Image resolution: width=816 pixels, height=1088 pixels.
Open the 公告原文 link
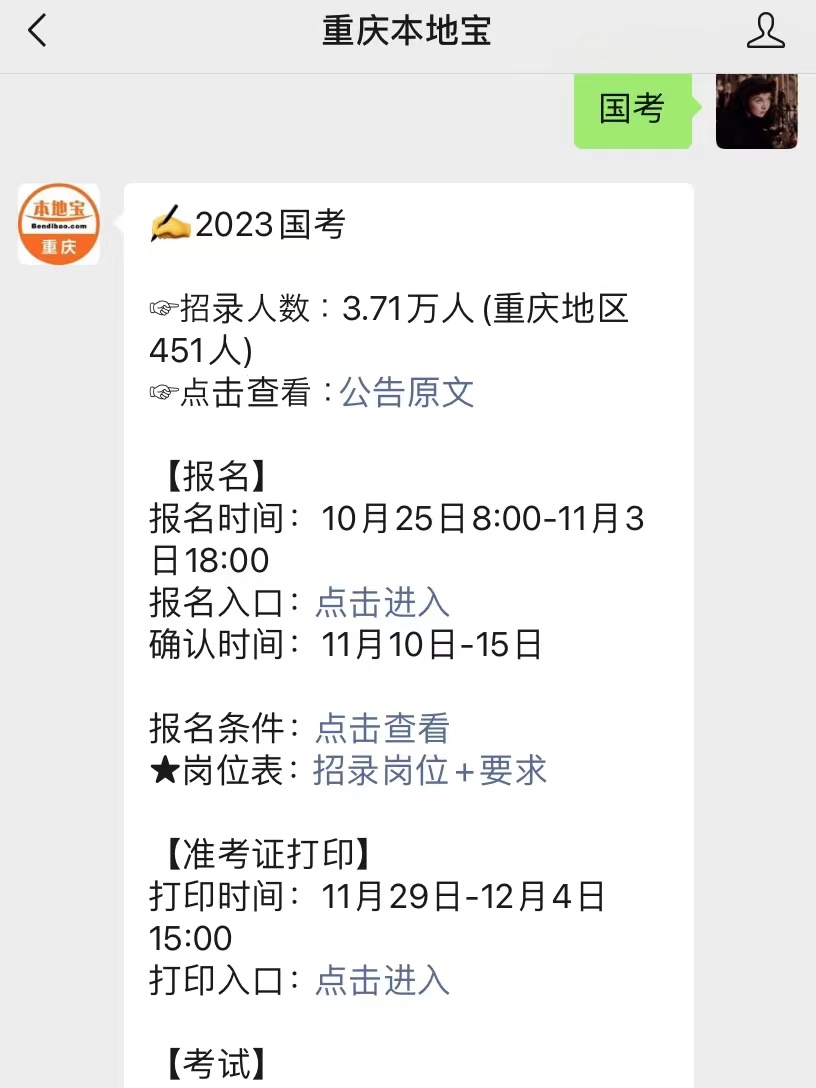click(x=407, y=392)
